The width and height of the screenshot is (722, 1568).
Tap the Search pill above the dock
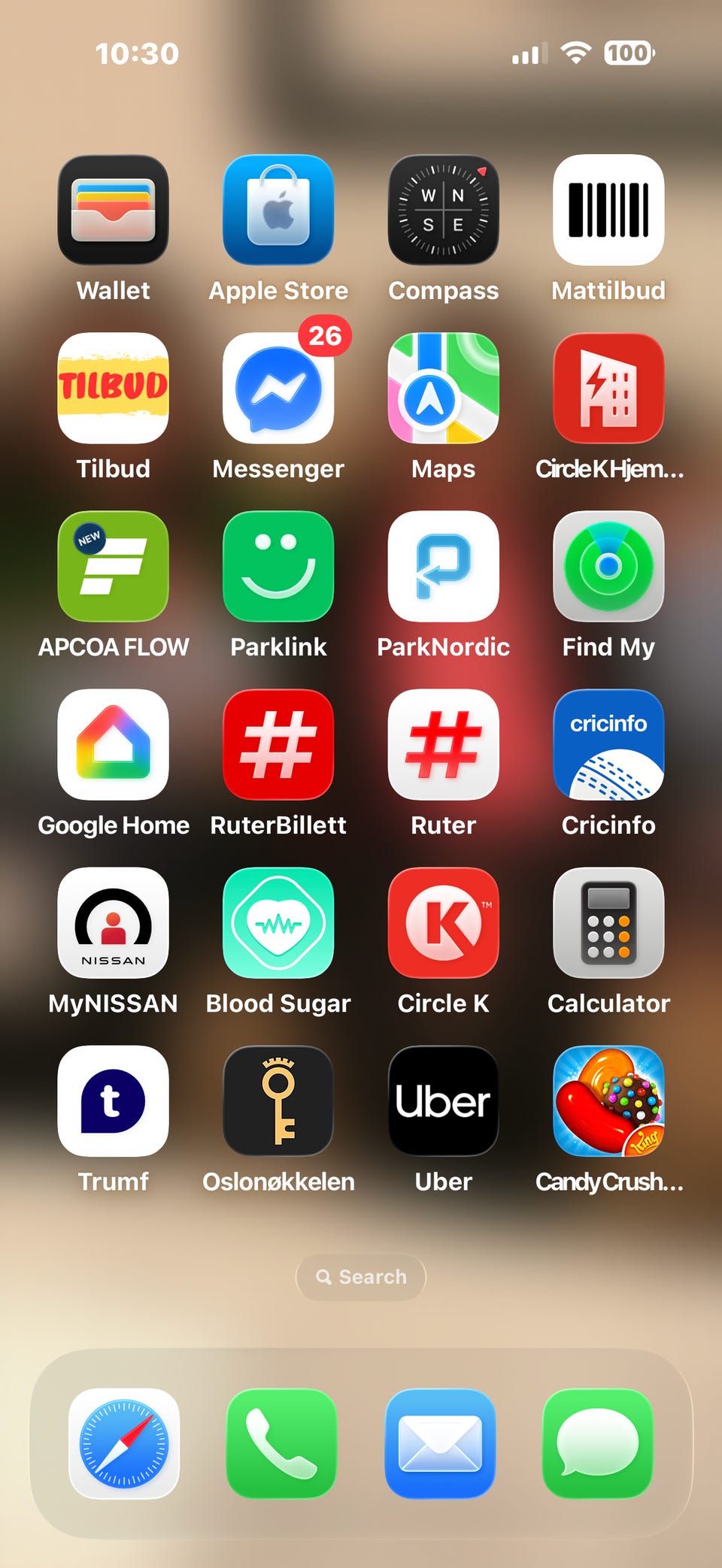coord(361,1276)
